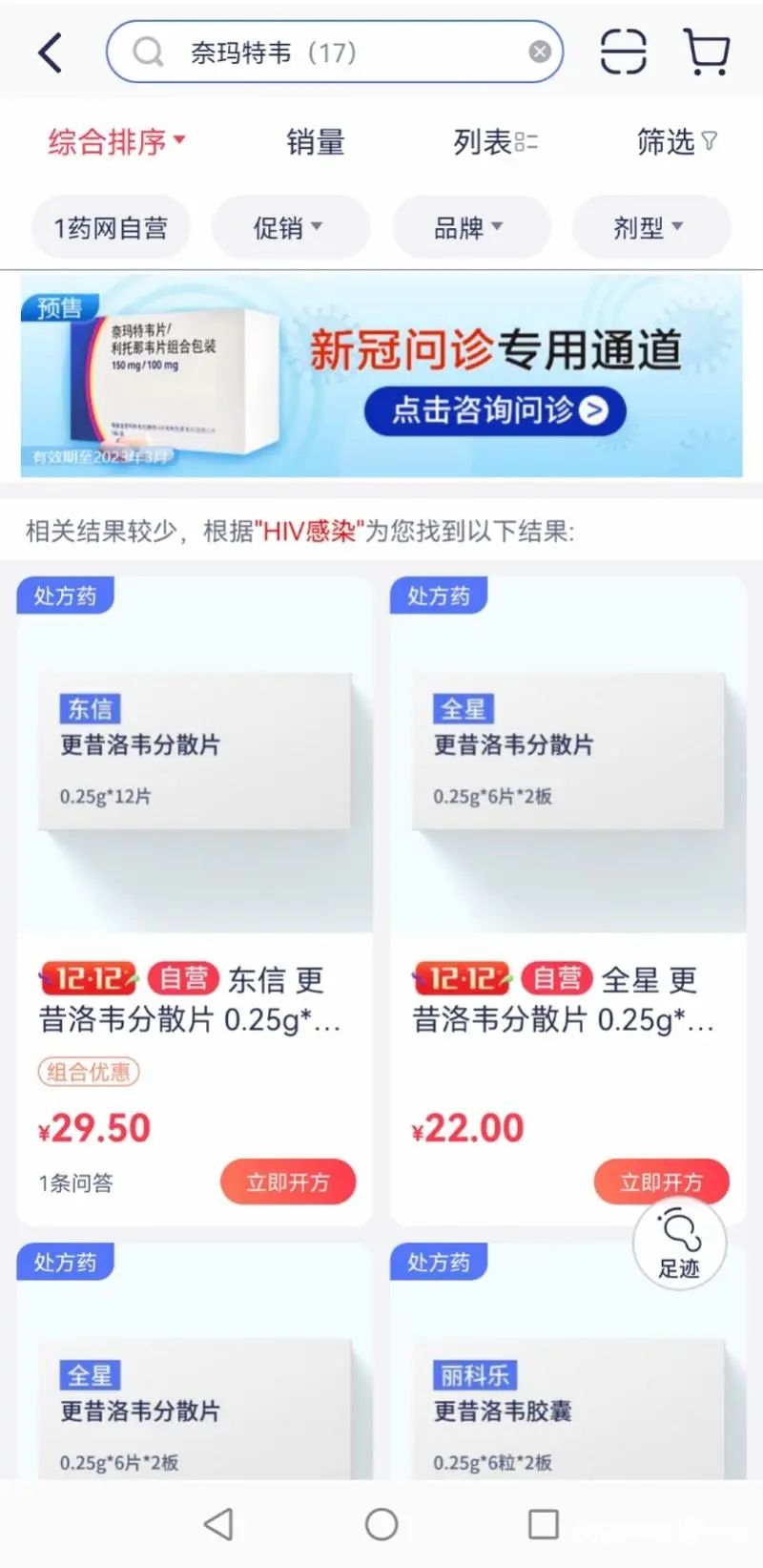Expand the 剂型 dosage form dropdown
Image resolution: width=763 pixels, height=1568 pixels.
pos(651,227)
